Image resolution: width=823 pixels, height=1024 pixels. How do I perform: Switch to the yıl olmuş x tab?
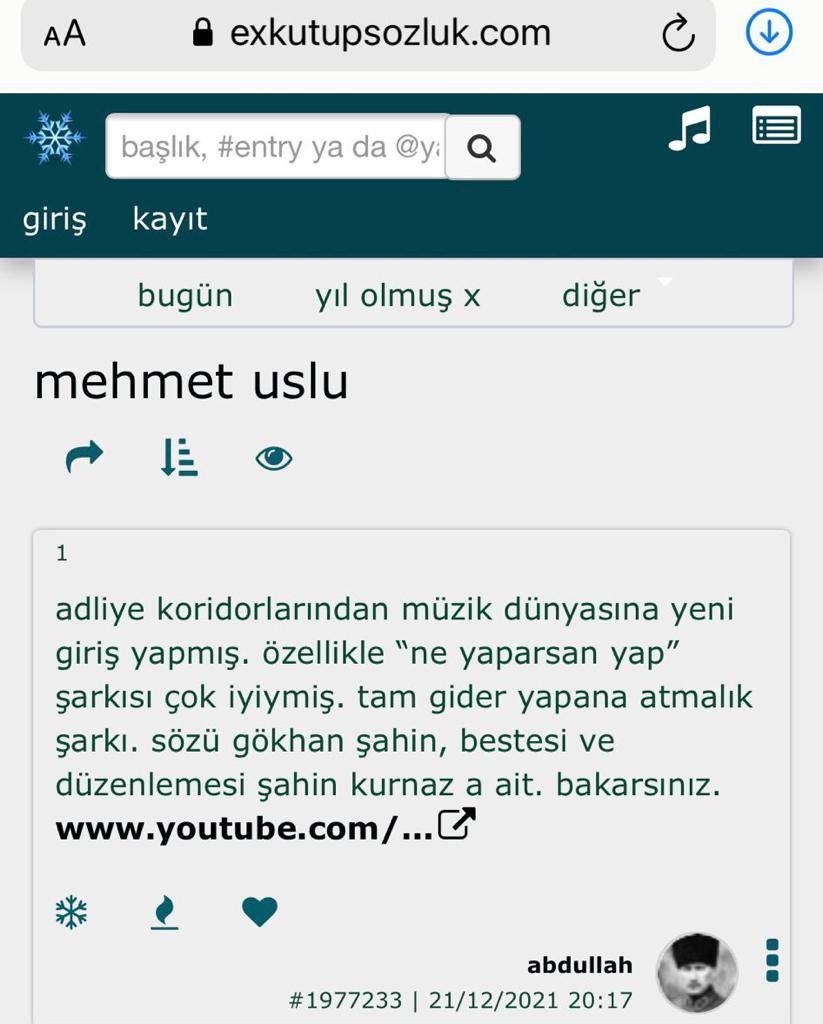click(397, 296)
